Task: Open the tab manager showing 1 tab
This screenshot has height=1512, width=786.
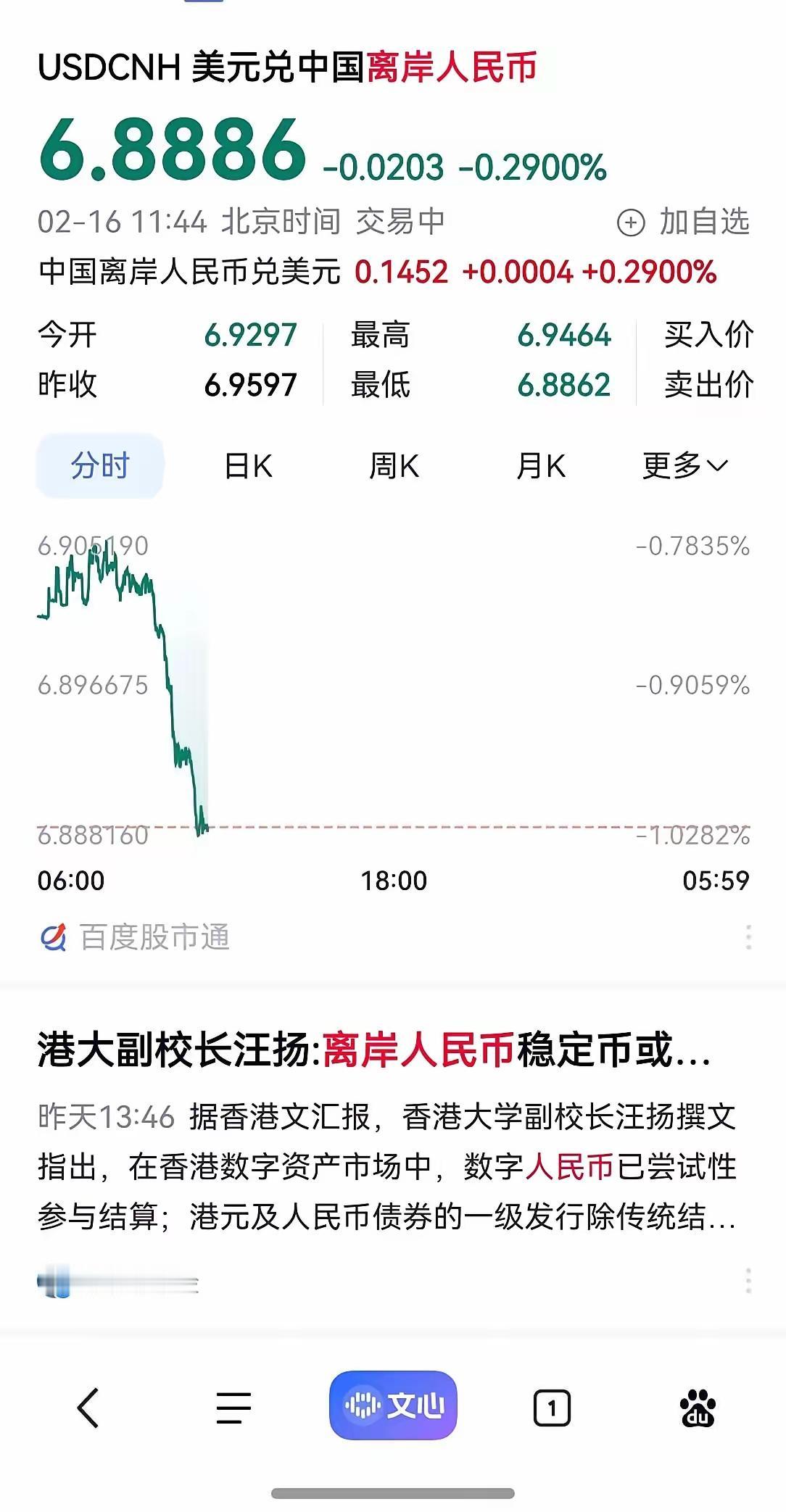Action: (x=552, y=1408)
